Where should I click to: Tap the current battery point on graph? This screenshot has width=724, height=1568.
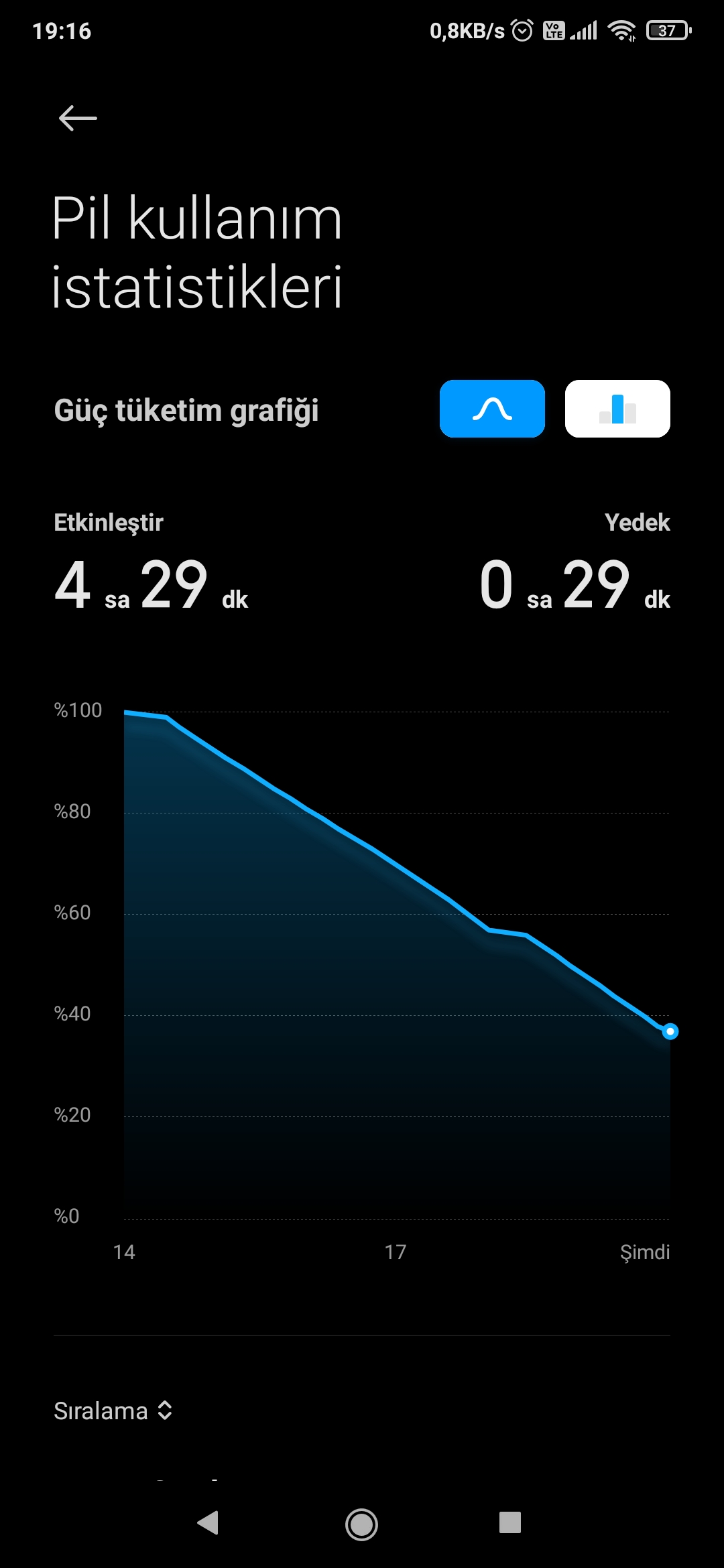(x=670, y=1031)
